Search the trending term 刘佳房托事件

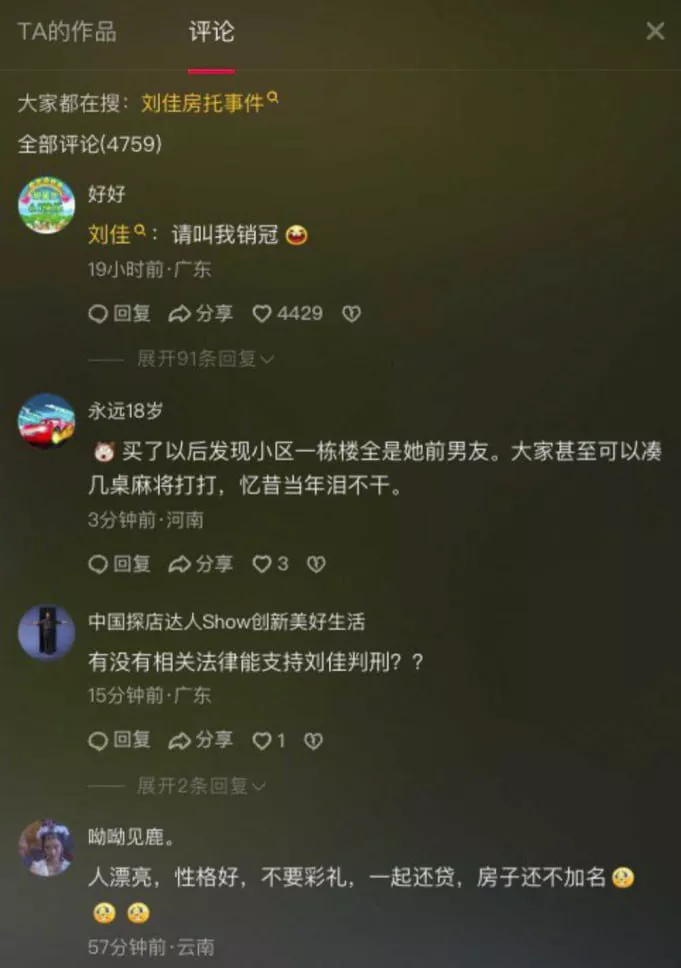(x=209, y=102)
